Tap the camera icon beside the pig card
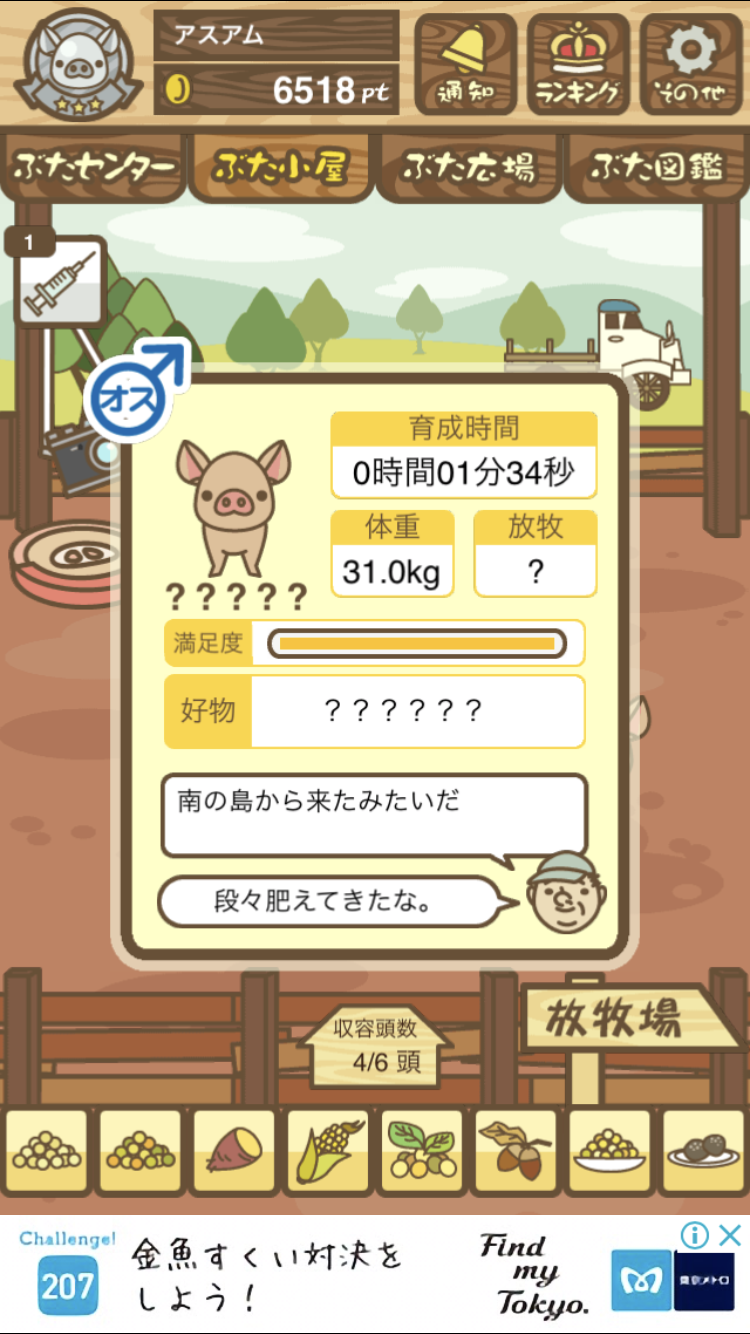750x1334 pixels. [75, 455]
